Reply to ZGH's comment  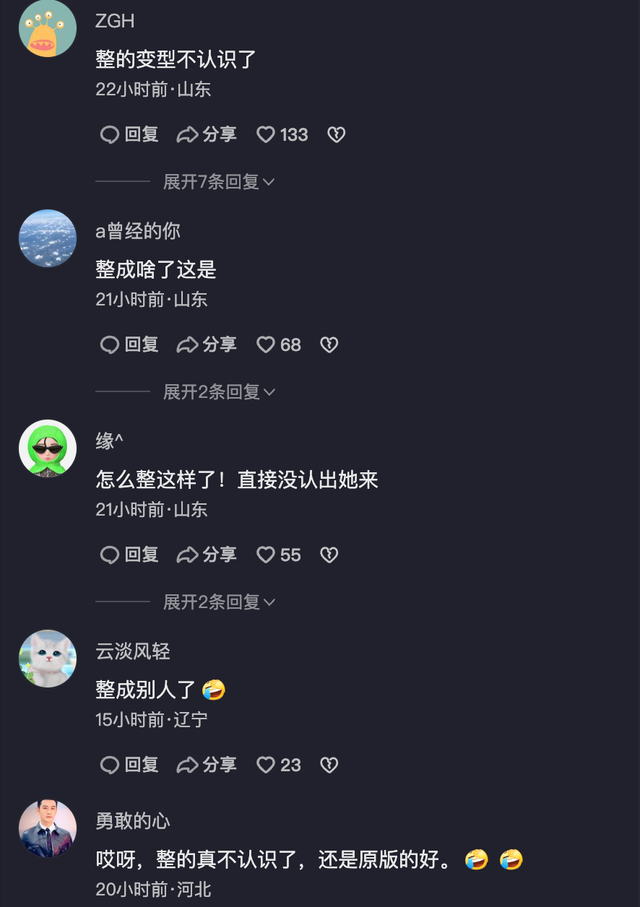coord(129,134)
